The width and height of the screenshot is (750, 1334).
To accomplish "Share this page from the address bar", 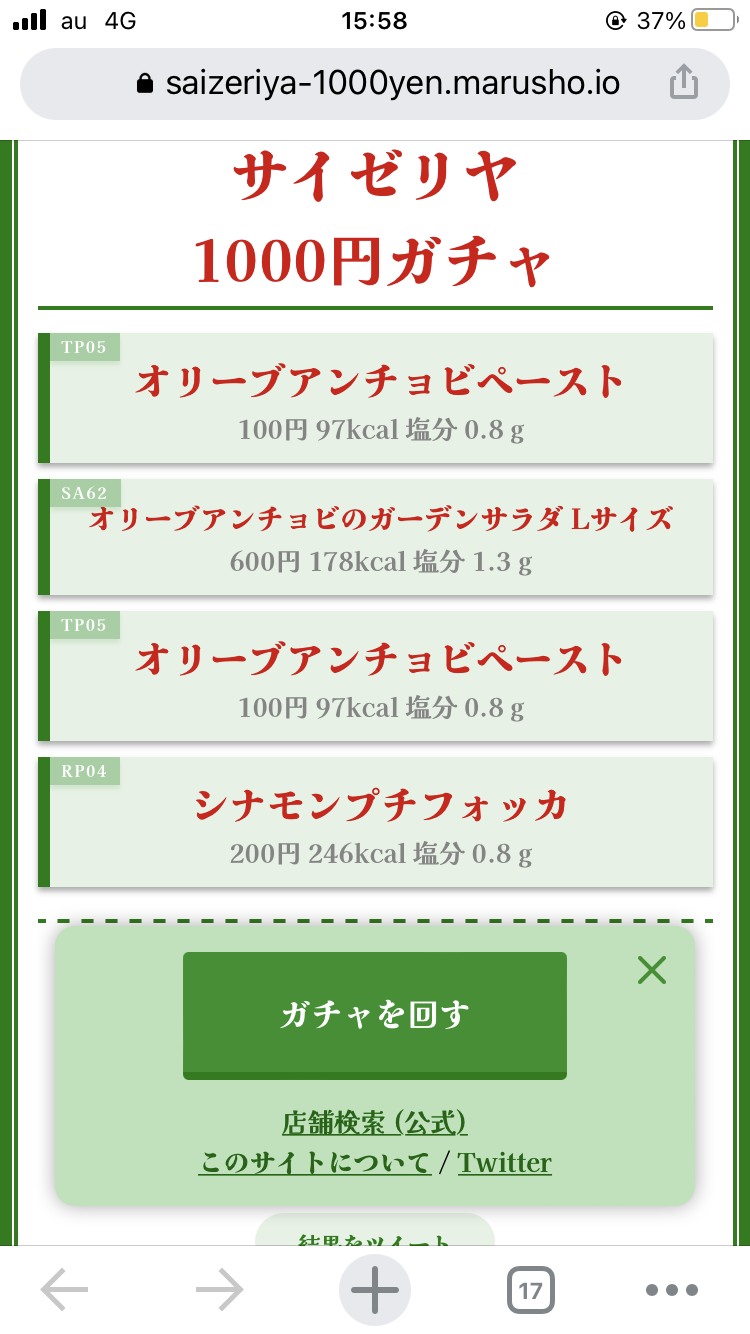I will [683, 83].
